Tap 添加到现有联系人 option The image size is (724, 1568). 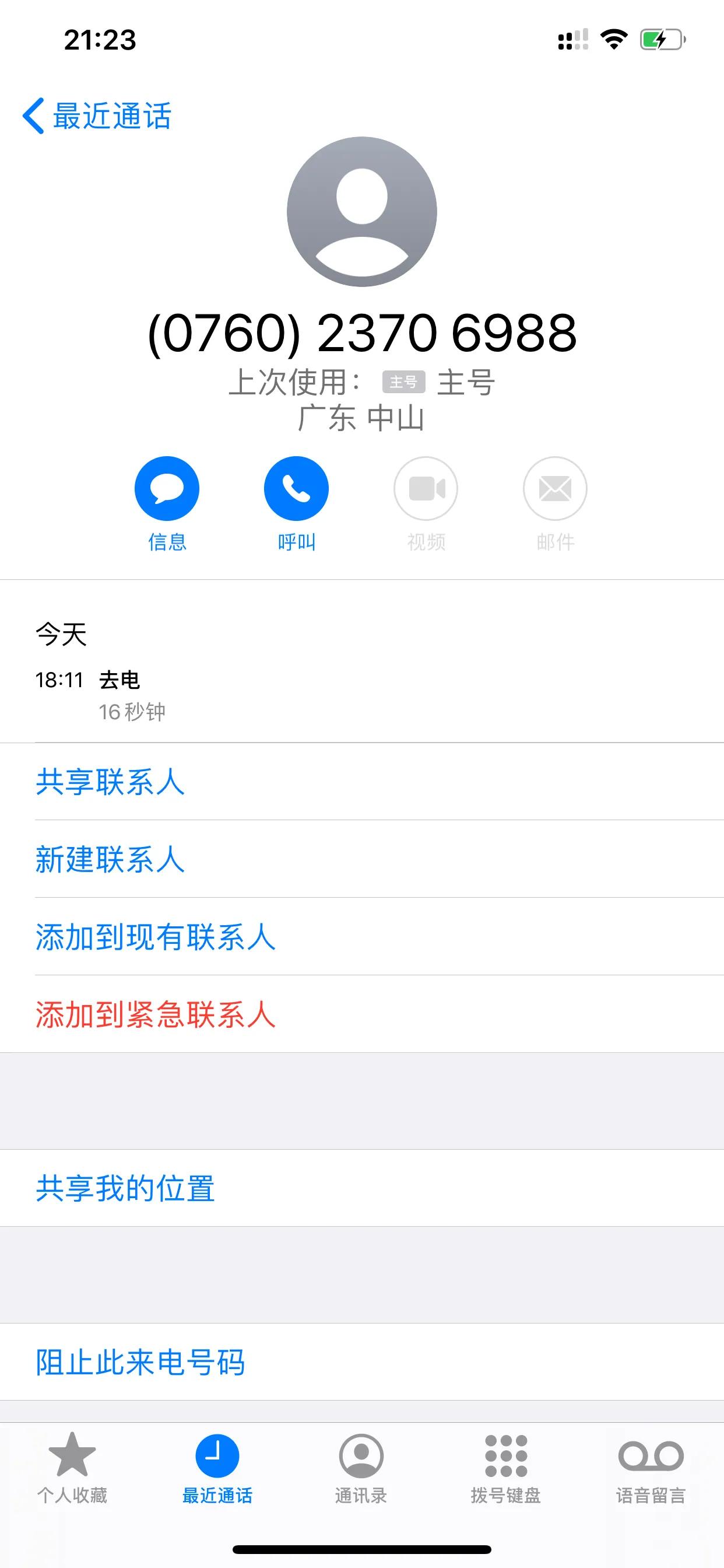tap(156, 937)
